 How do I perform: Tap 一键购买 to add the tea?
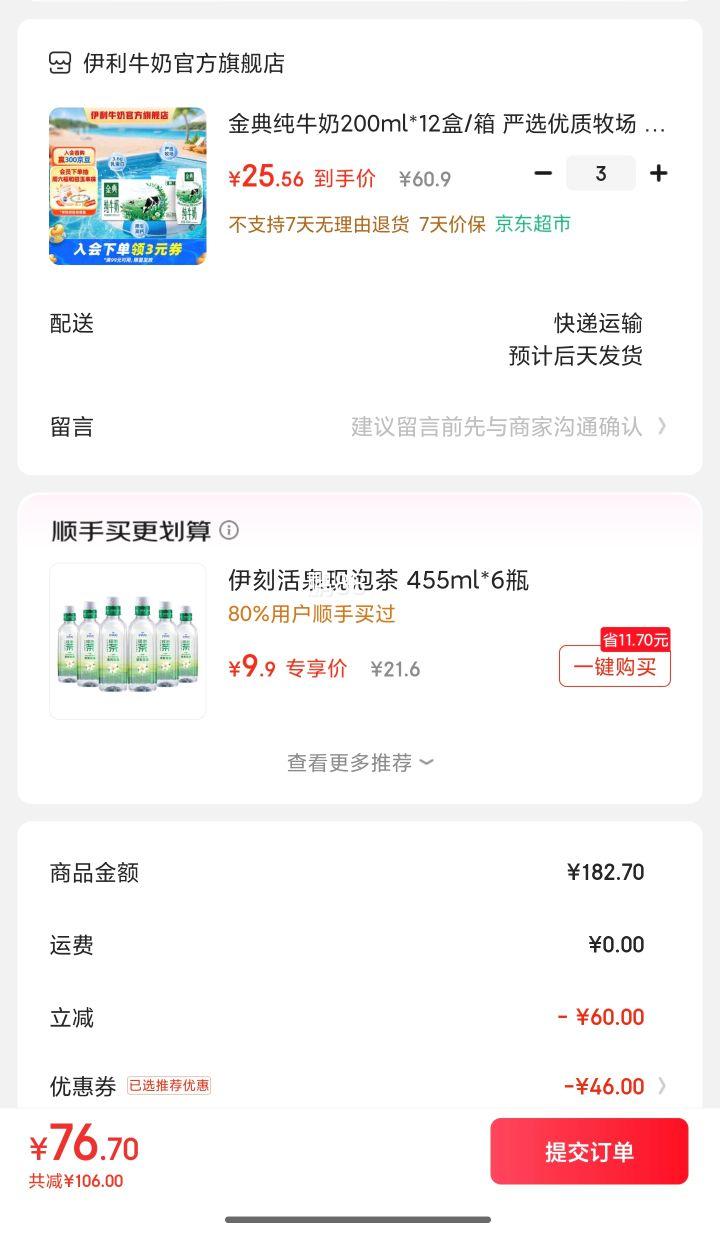point(614,667)
